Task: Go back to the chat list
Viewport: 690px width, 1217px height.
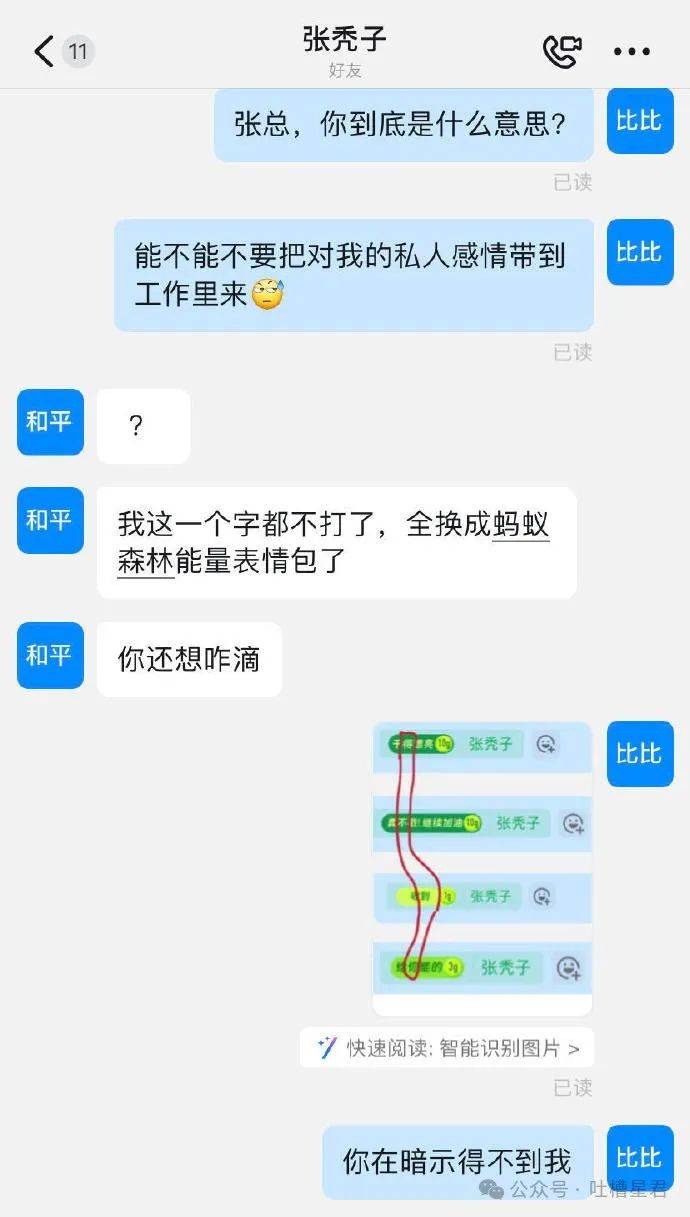Action: (x=45, y=51)
